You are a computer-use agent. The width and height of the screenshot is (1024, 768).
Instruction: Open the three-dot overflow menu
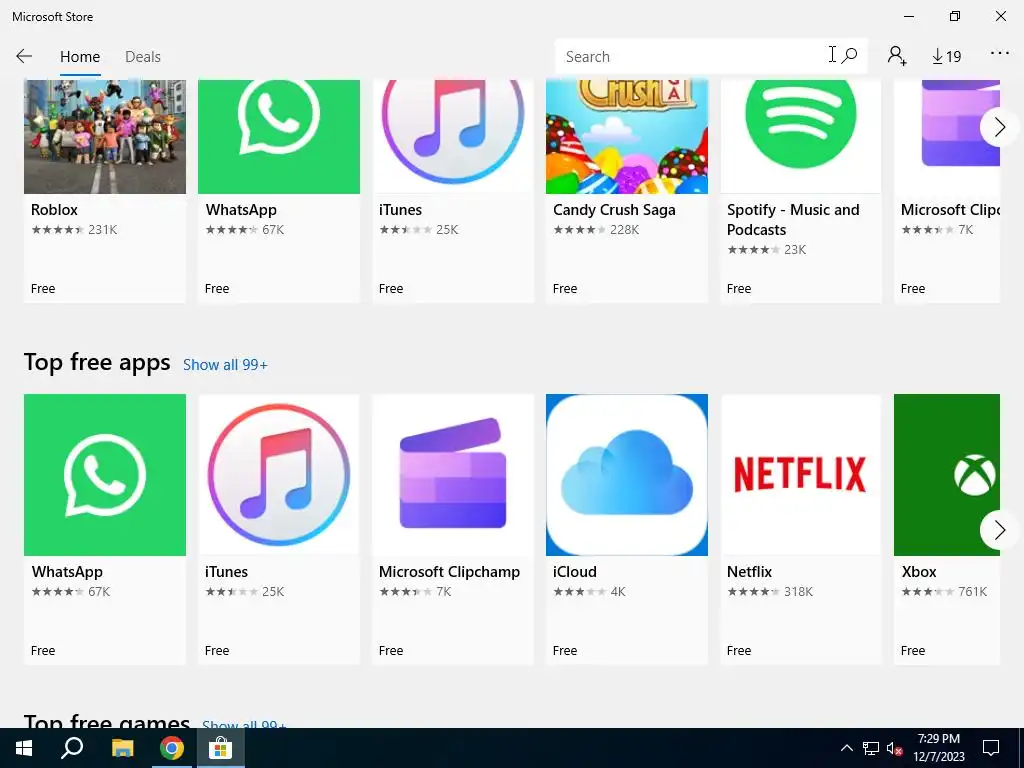(999, 54)
